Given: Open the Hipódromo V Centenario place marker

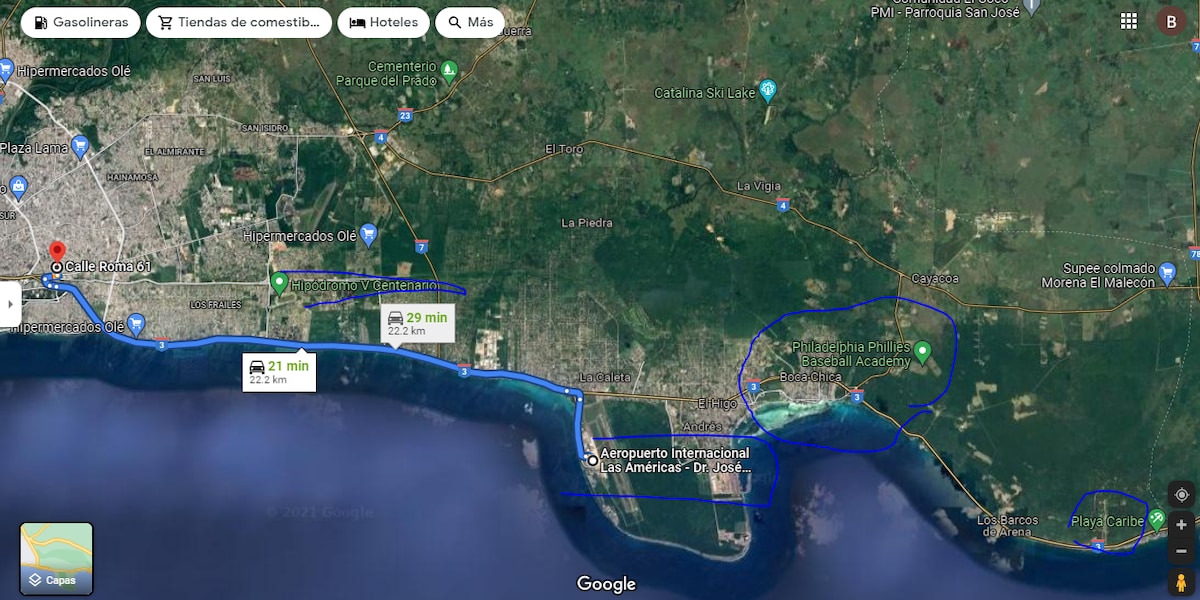Looking at the screenshot, I should [280, 283].
